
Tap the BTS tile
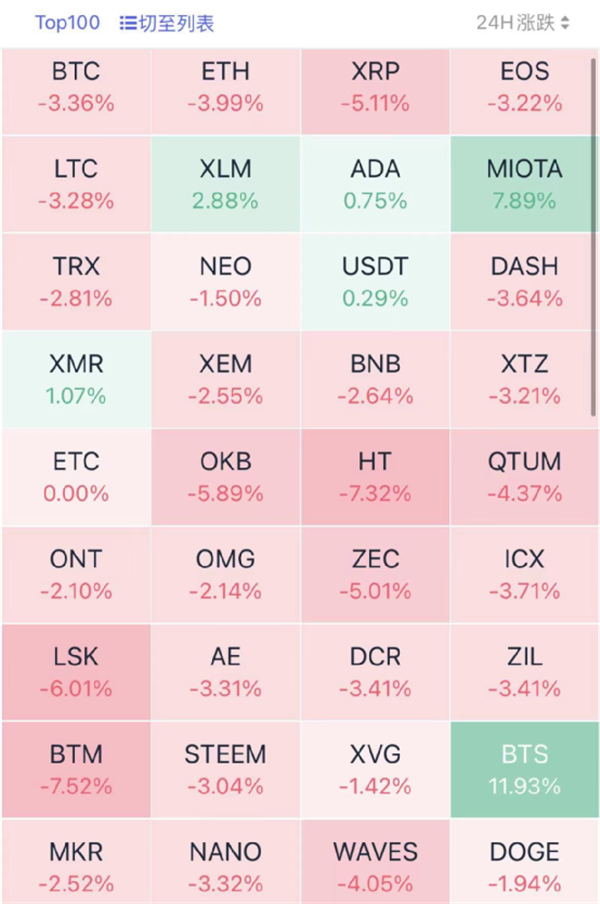point(524,770)
